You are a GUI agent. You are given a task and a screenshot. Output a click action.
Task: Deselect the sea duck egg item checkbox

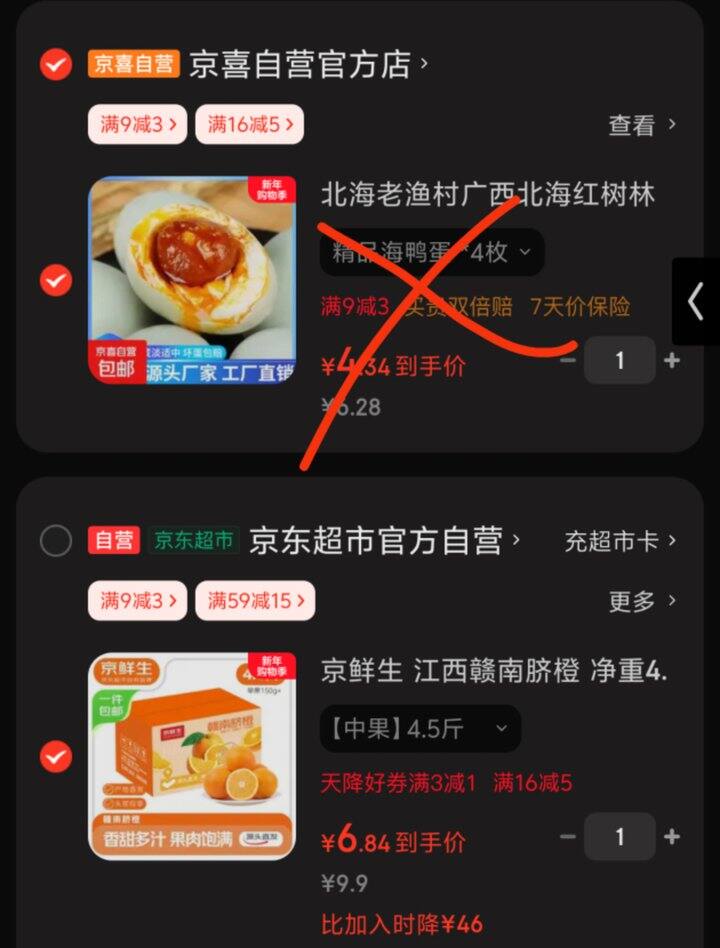[x=55, y=281]
